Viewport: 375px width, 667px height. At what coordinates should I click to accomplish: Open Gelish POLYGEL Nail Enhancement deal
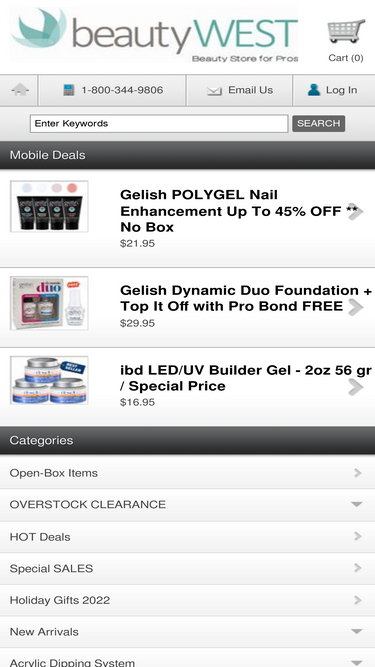click(188, 219)
